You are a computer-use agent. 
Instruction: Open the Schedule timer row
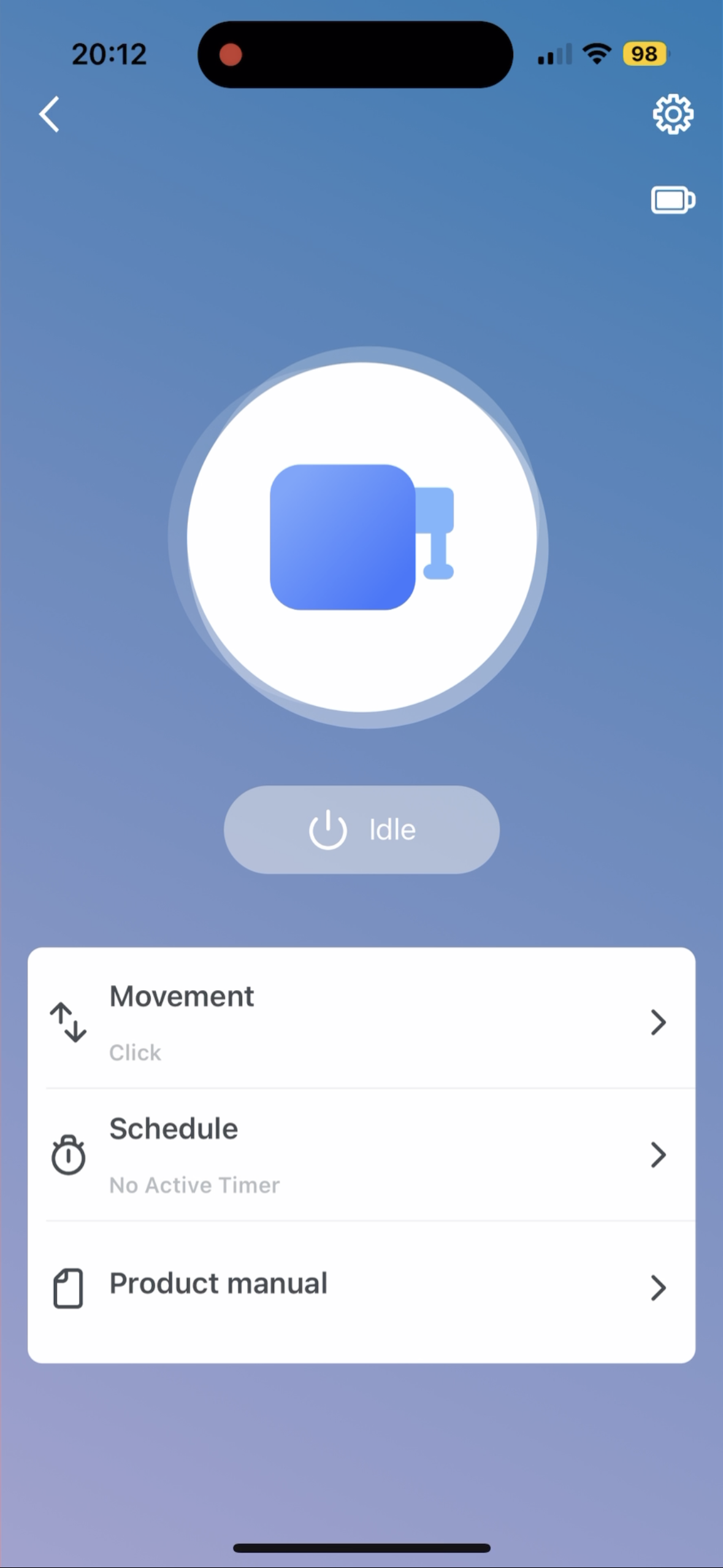(x=362, y=1155)
